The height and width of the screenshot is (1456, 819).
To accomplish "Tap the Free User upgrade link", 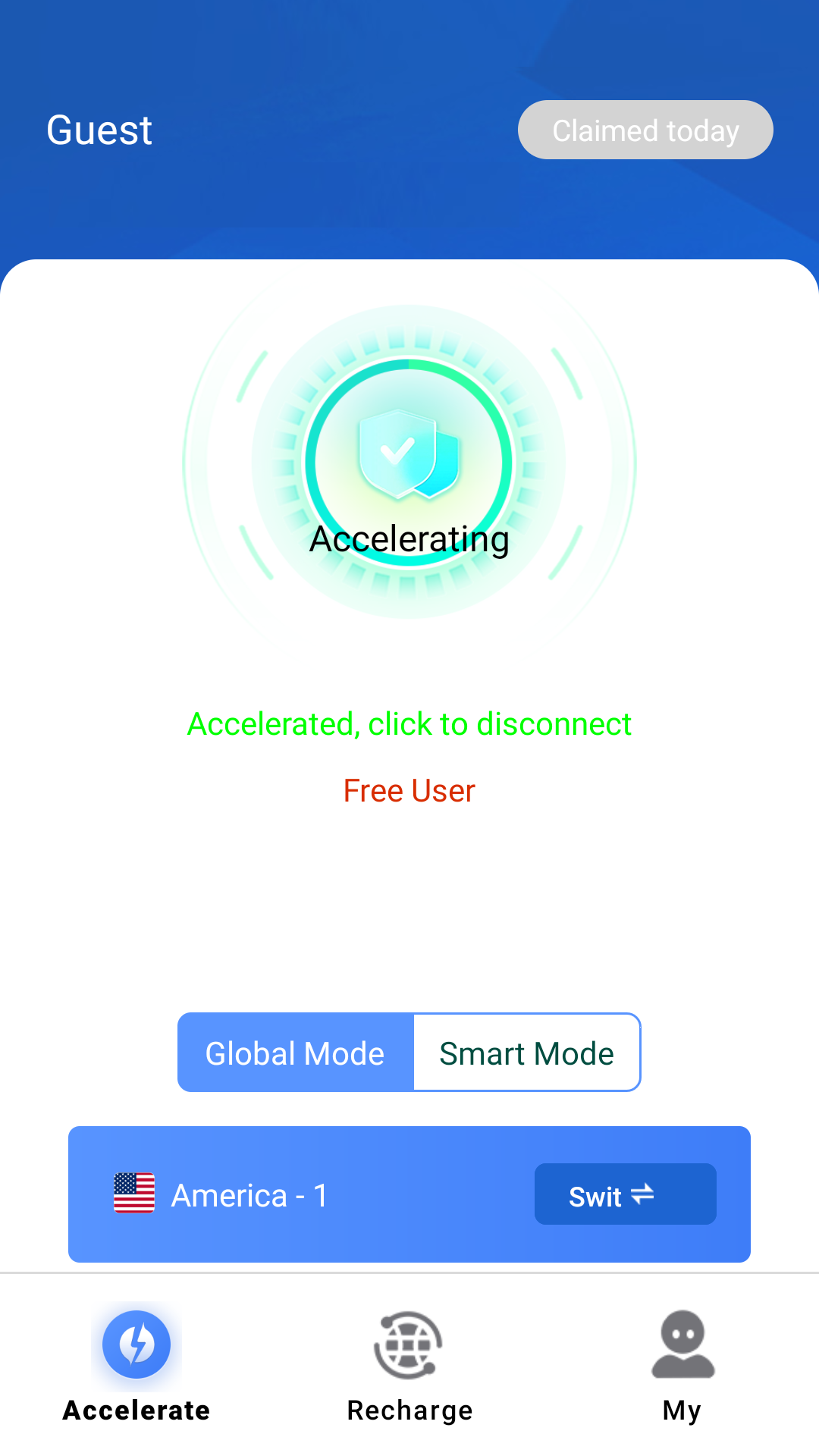I will [409, 790].
